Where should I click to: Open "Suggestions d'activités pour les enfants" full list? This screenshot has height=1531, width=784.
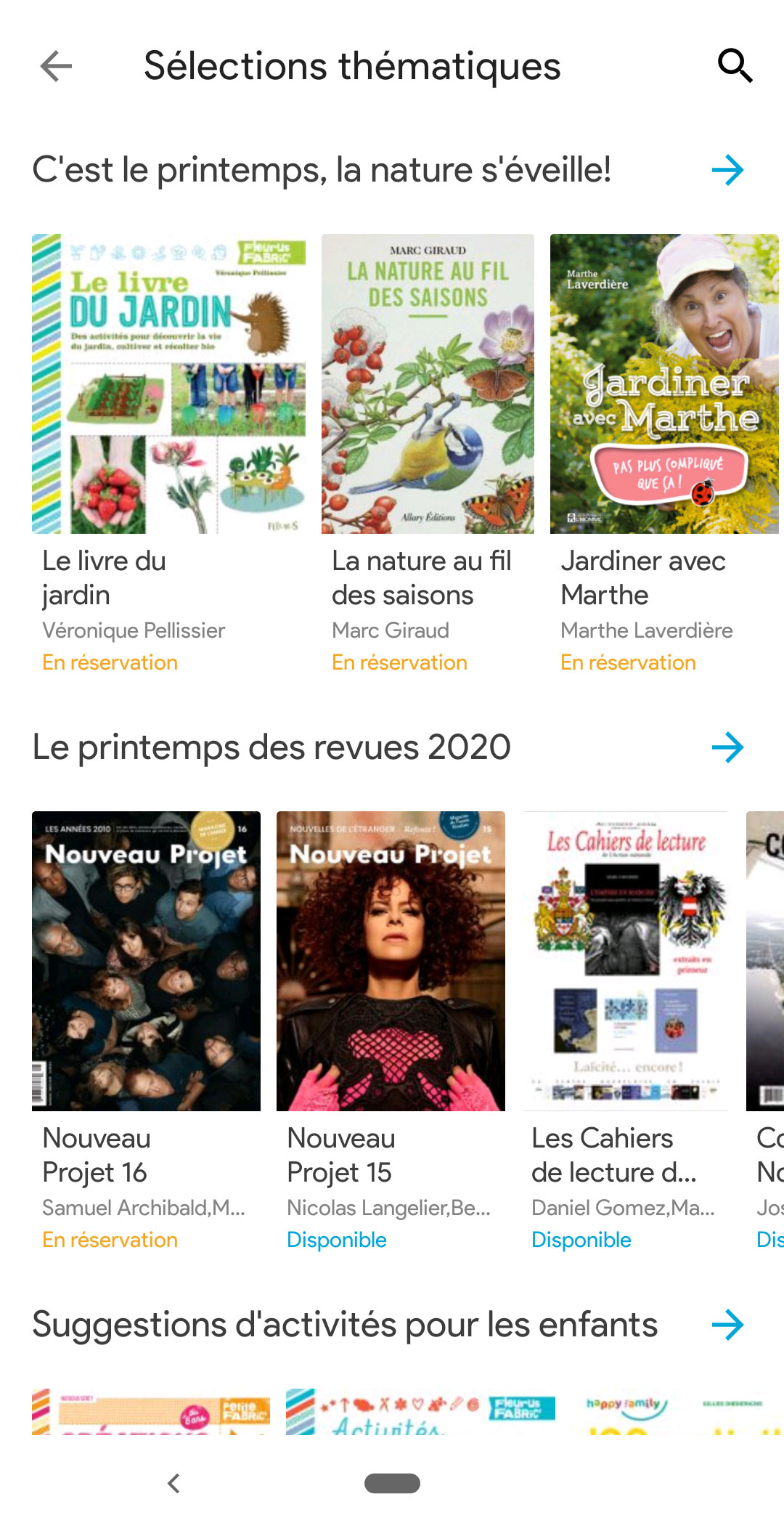(x=729, y=1323)
